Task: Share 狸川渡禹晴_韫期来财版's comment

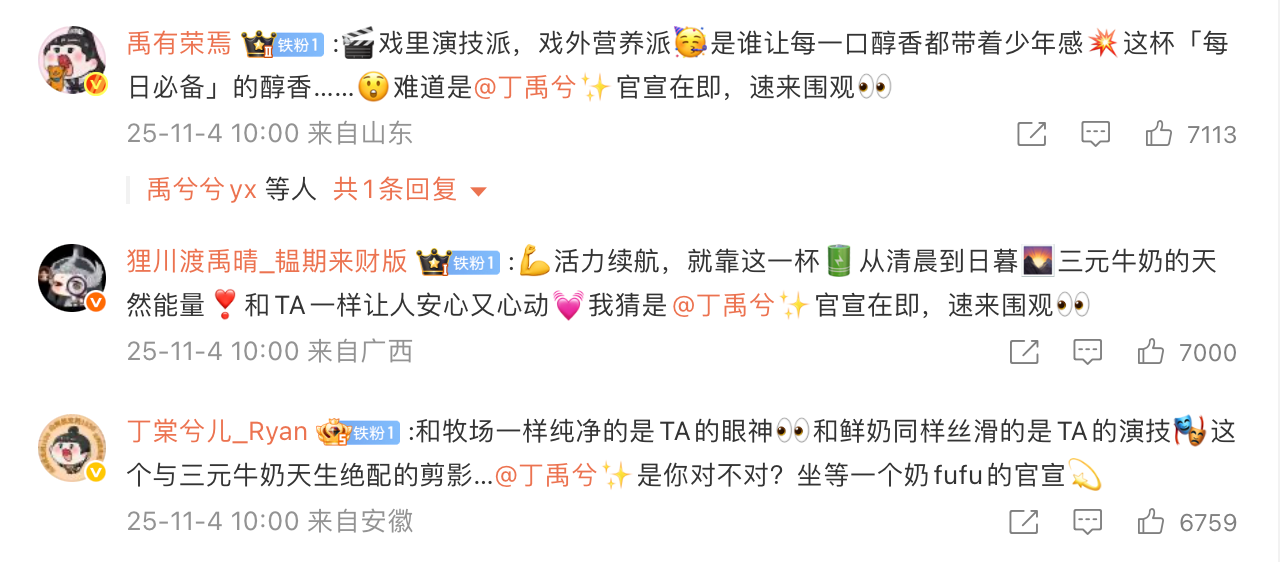Action: click(1023, 352)
